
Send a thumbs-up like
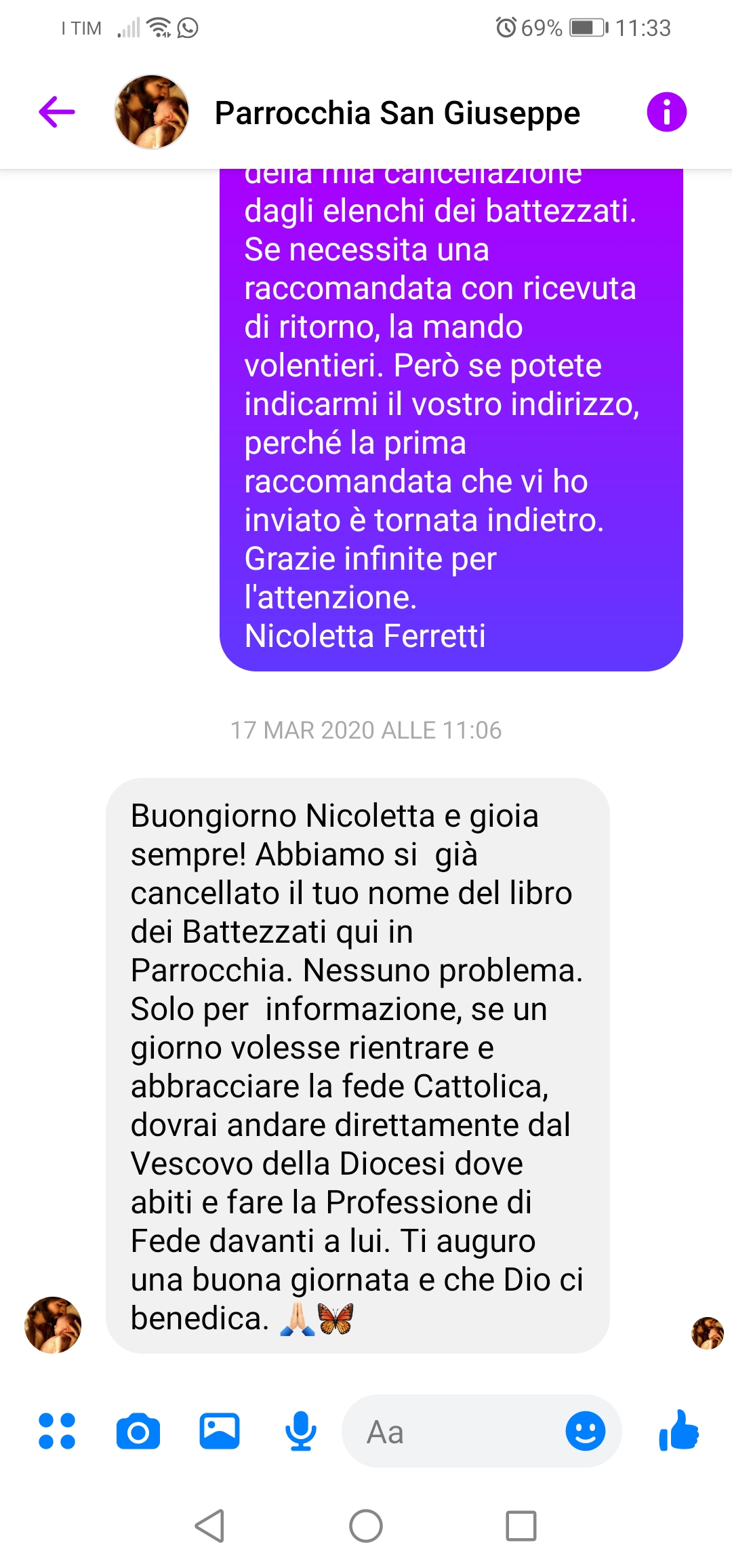(678, 1430)
